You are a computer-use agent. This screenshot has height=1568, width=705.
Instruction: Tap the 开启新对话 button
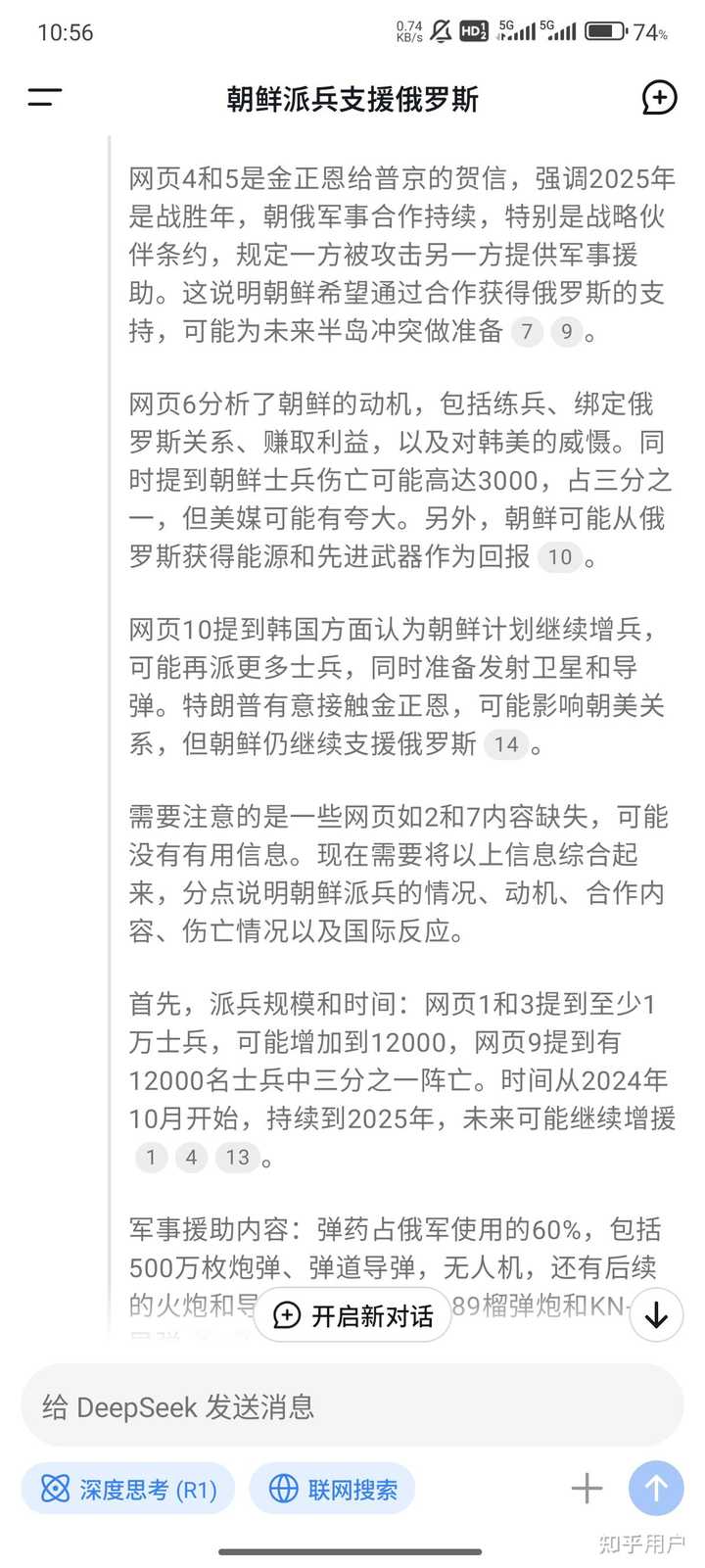[352, 1315]
